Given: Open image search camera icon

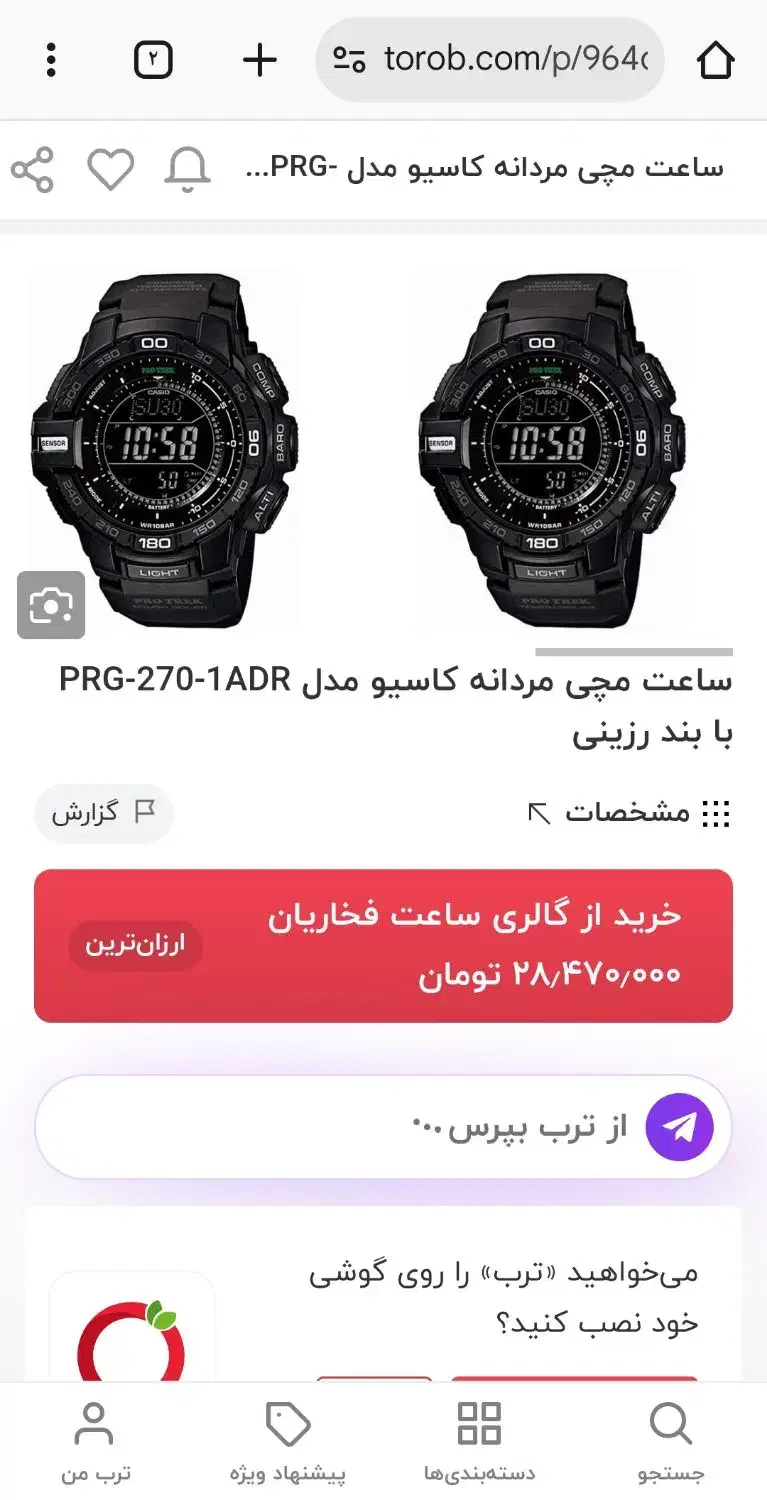Looking at the screenshot, I should [51, 605].
